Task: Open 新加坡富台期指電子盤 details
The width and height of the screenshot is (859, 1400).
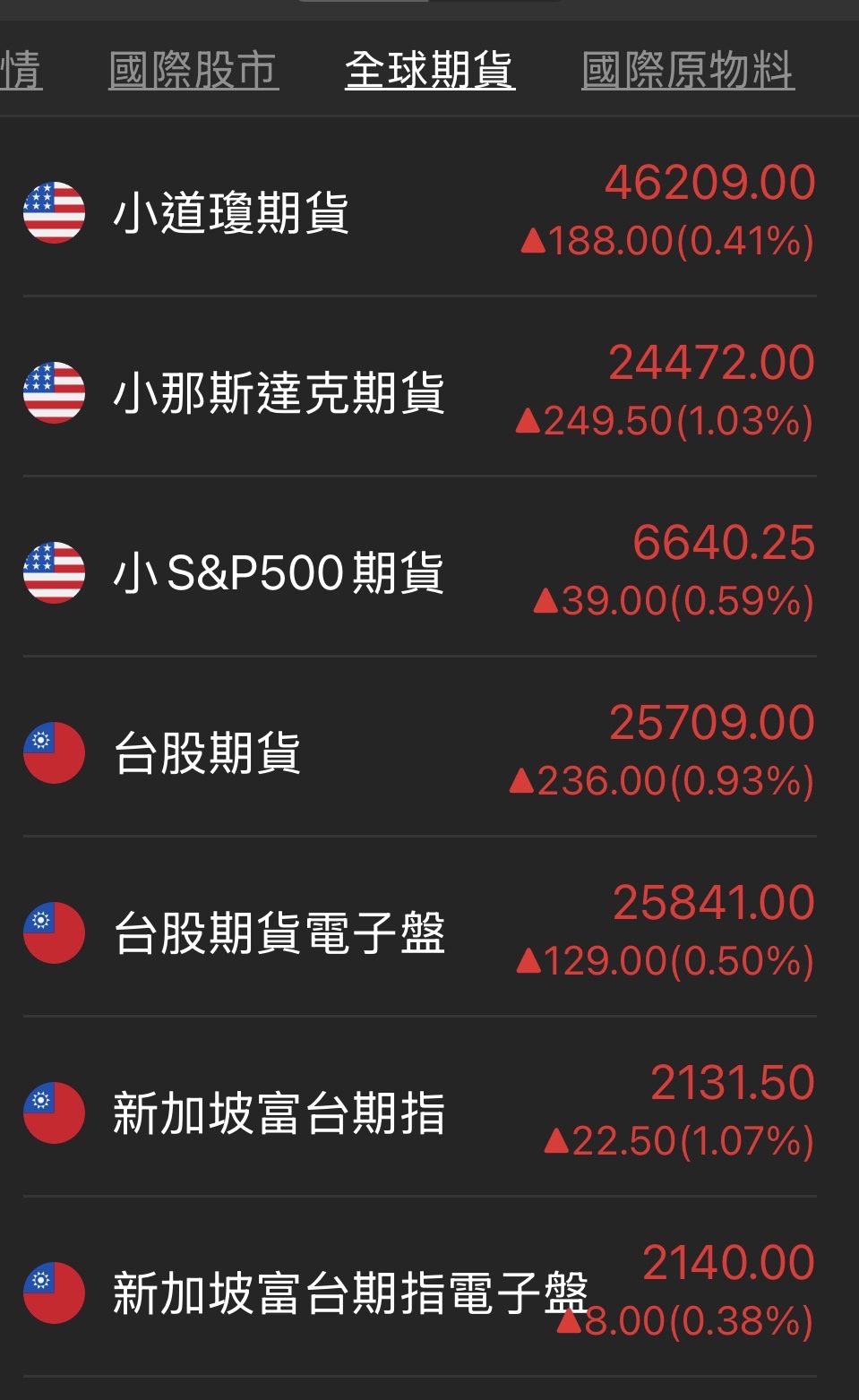Action: point(419,1292)
